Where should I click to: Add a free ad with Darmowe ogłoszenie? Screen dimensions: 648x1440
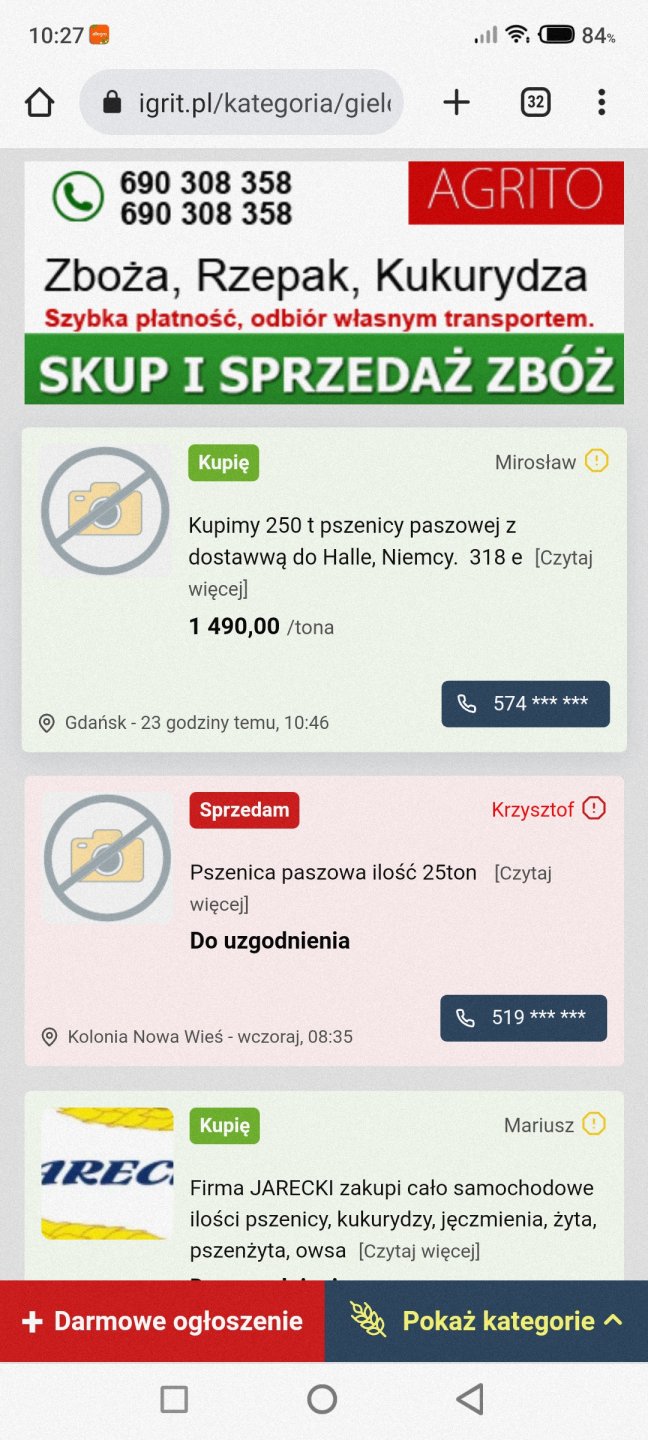pyautogui.click(x=162, y=1321)
